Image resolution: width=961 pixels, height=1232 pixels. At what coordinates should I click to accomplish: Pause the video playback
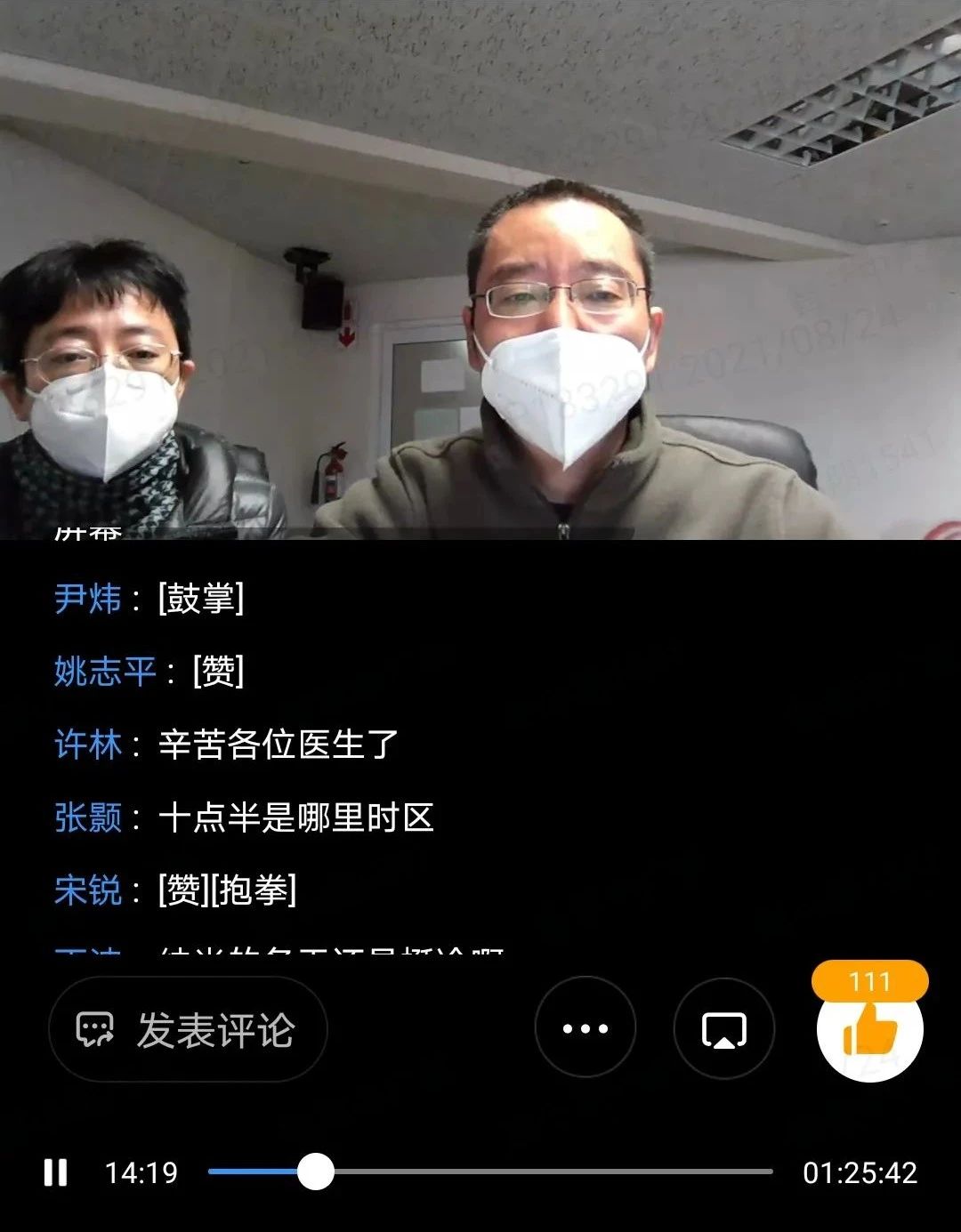(x=55, y=1172)
